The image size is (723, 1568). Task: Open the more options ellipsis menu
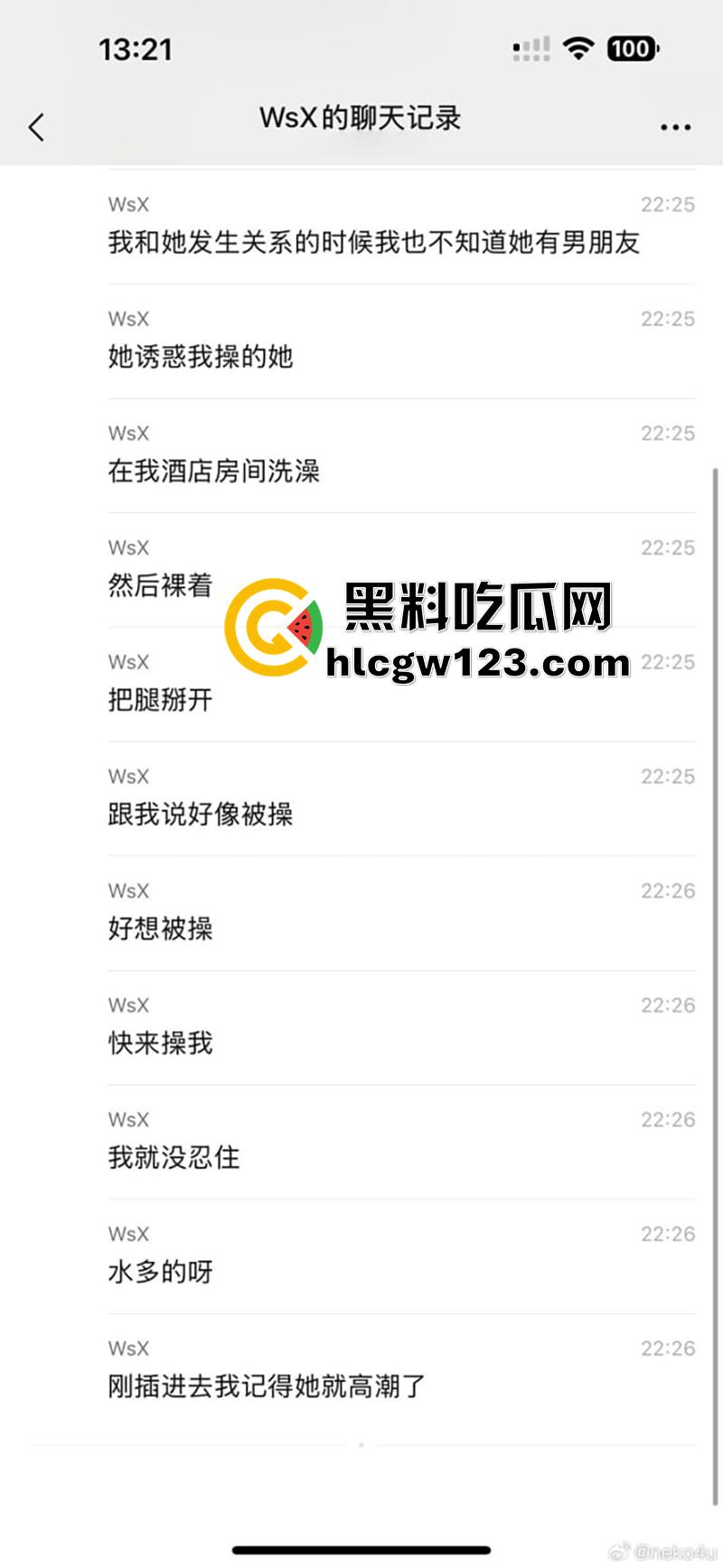click(x=675, y=126)
